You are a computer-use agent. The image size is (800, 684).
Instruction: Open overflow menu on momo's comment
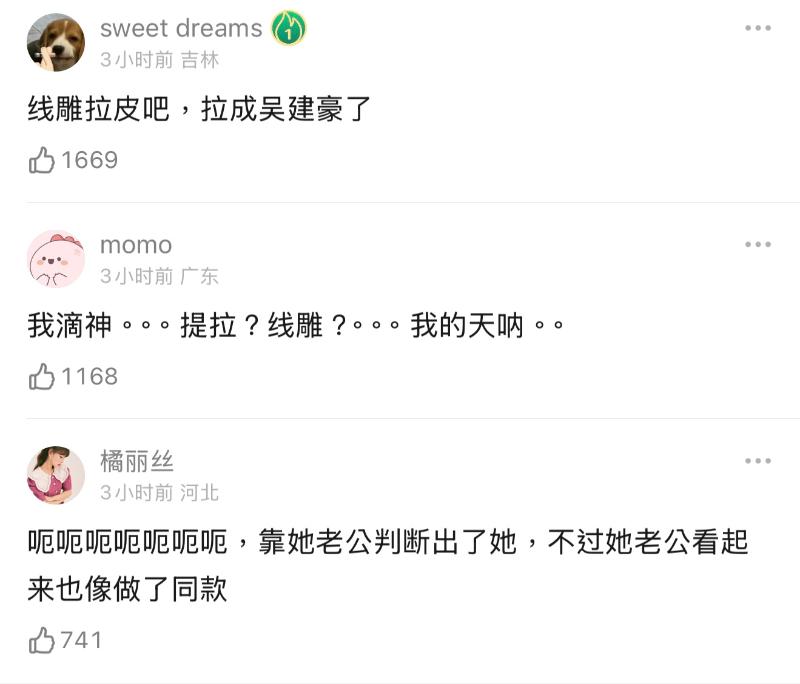click(x=758, y=245)
